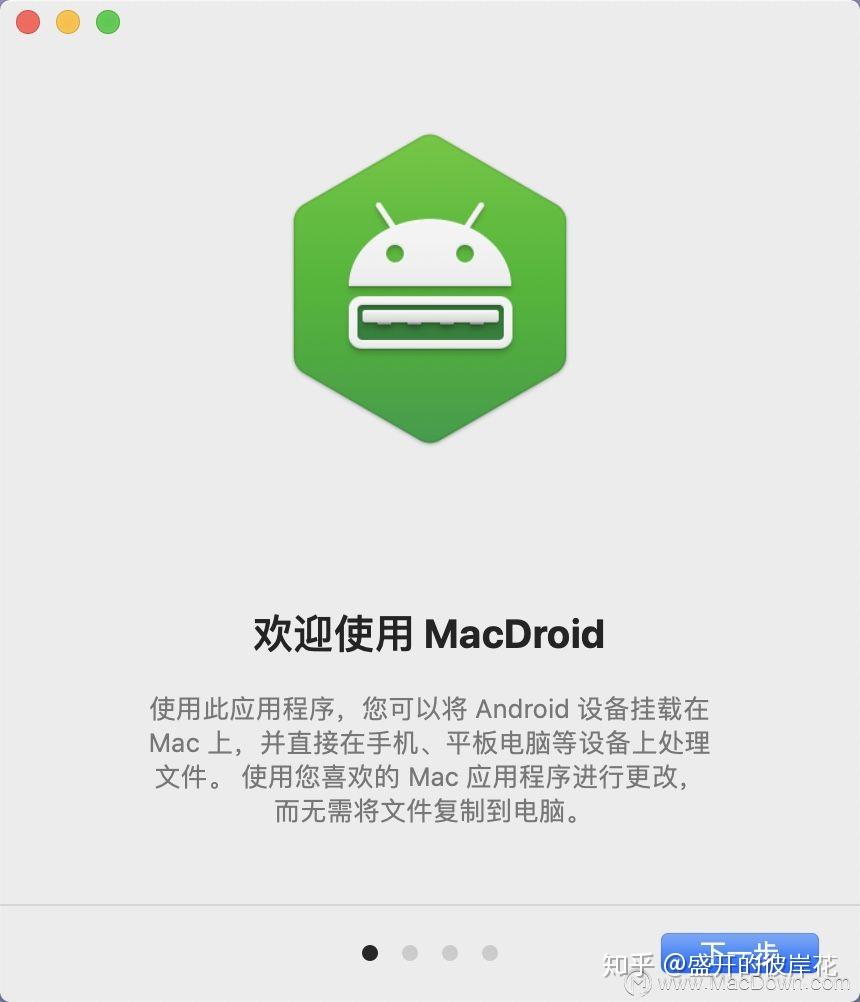Viewport: 860px width, 1002px height.
Task: Select the third pagination dot
Action: [x=449, y=953]
